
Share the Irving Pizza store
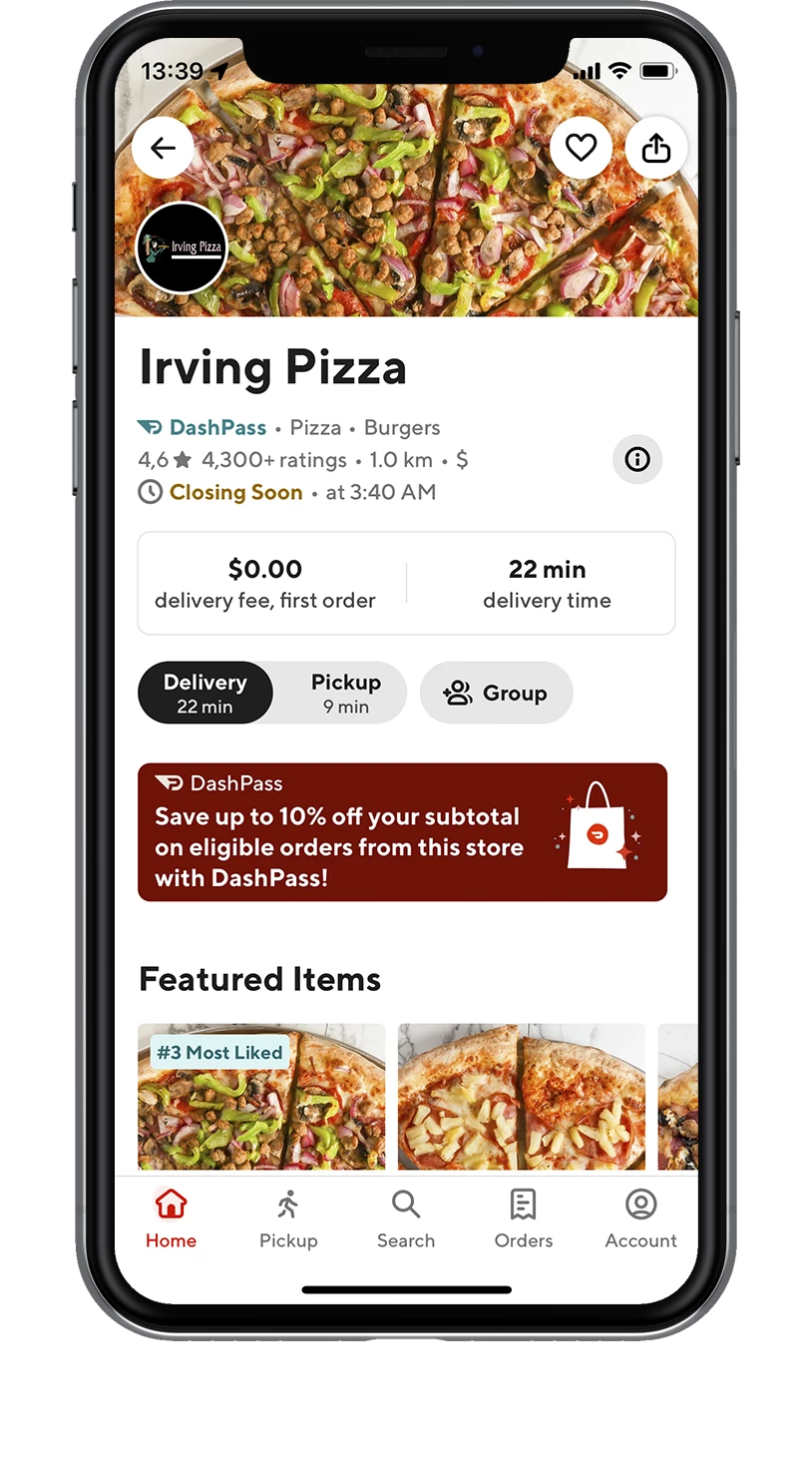pyautogui.click(x=656, y=148)
